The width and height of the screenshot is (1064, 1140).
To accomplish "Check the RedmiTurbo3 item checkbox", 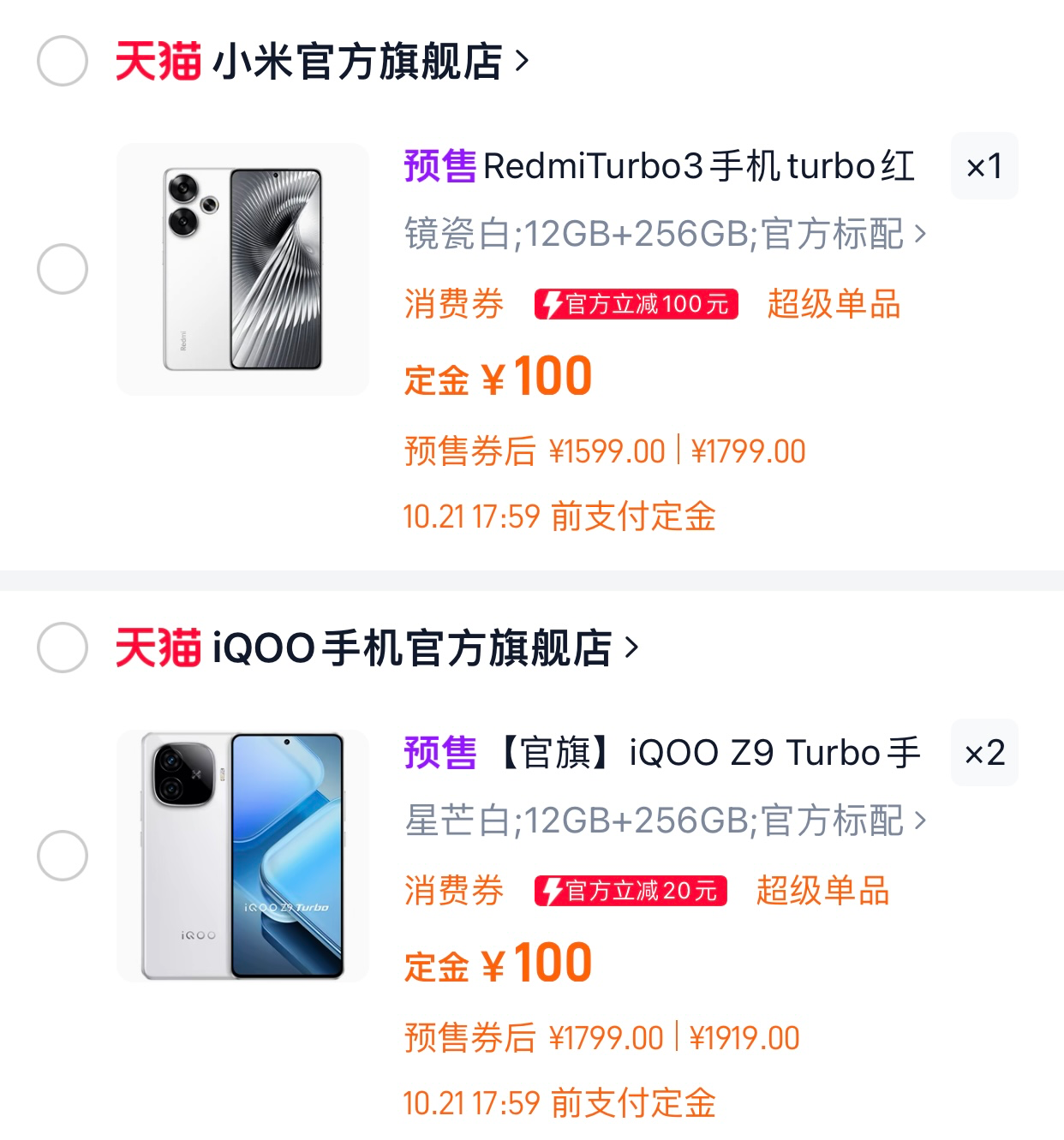I will click(x=63, y=269).
